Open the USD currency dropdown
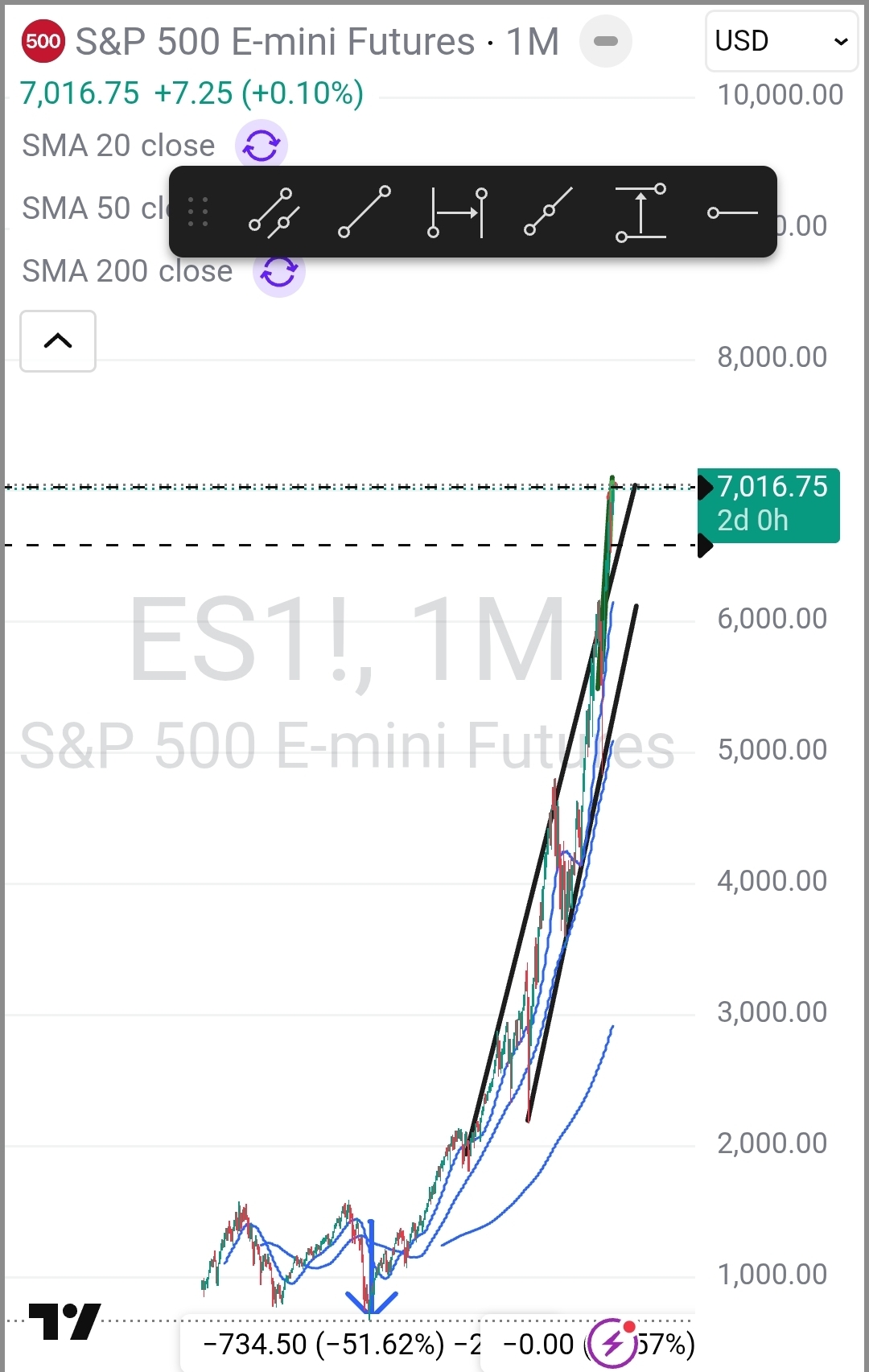 point(780,41)
